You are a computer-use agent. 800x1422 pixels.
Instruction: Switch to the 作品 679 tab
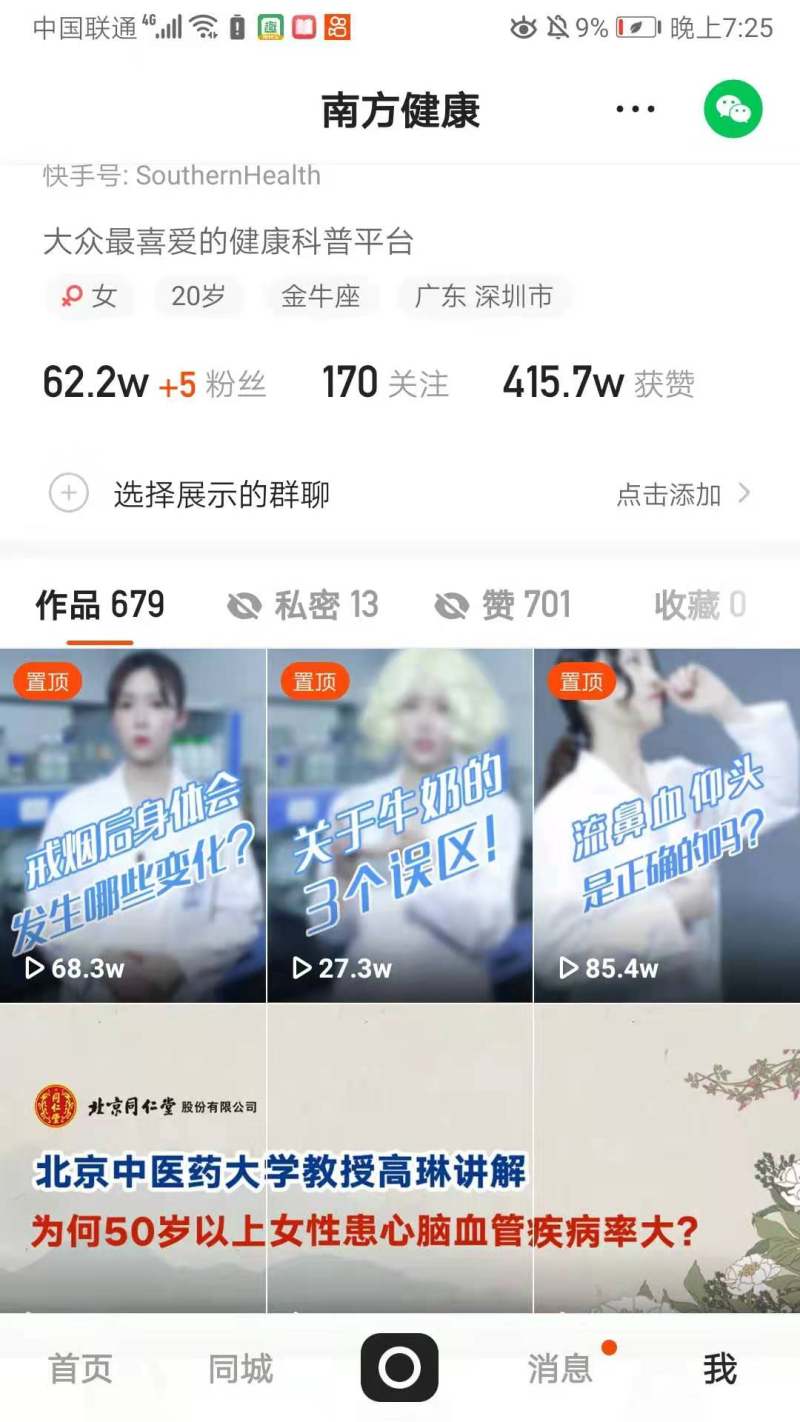pos(99,604)
